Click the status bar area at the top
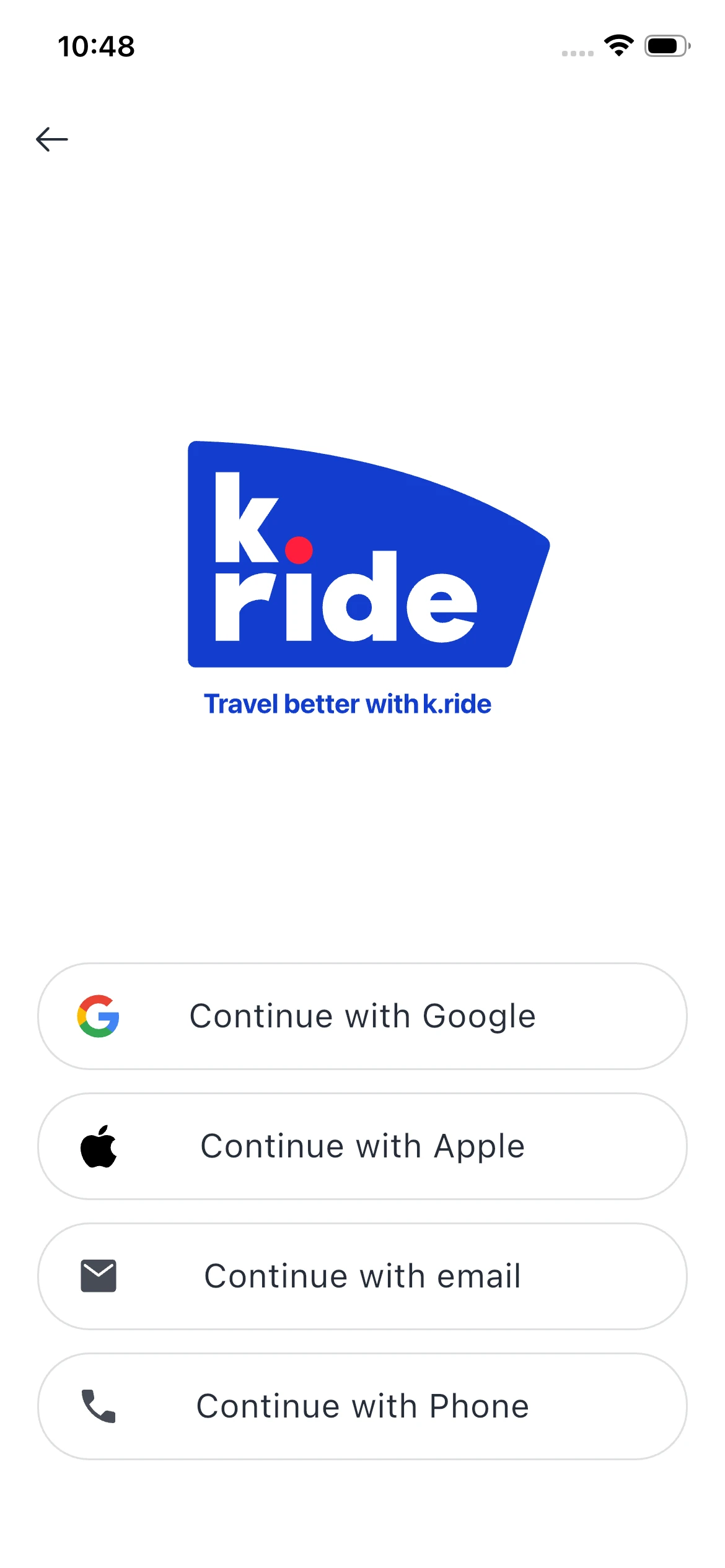The image size is (725, 1568). (x=362, y=46)
